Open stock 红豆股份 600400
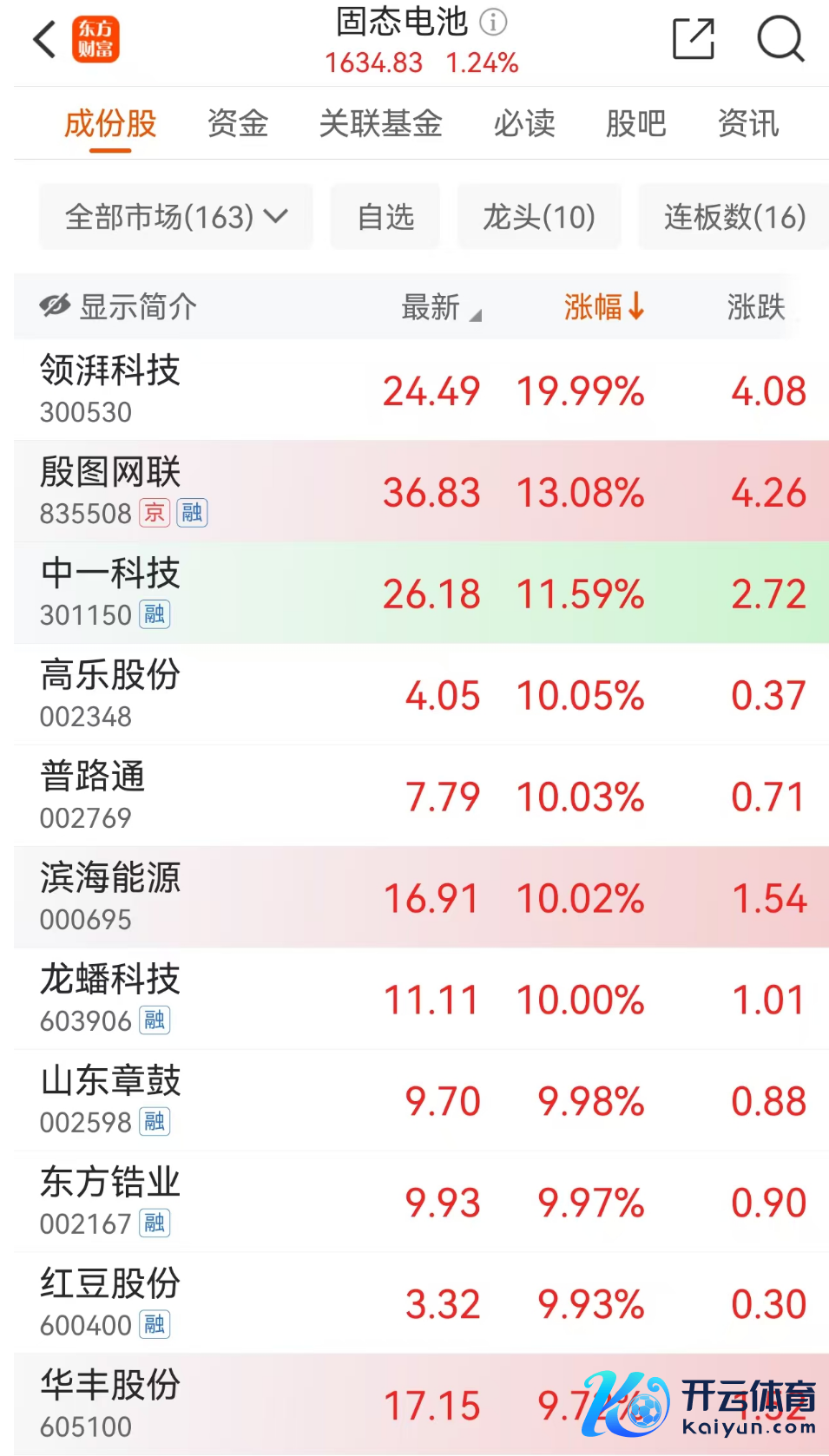 pyautogui.click(x=110, y=1303)
